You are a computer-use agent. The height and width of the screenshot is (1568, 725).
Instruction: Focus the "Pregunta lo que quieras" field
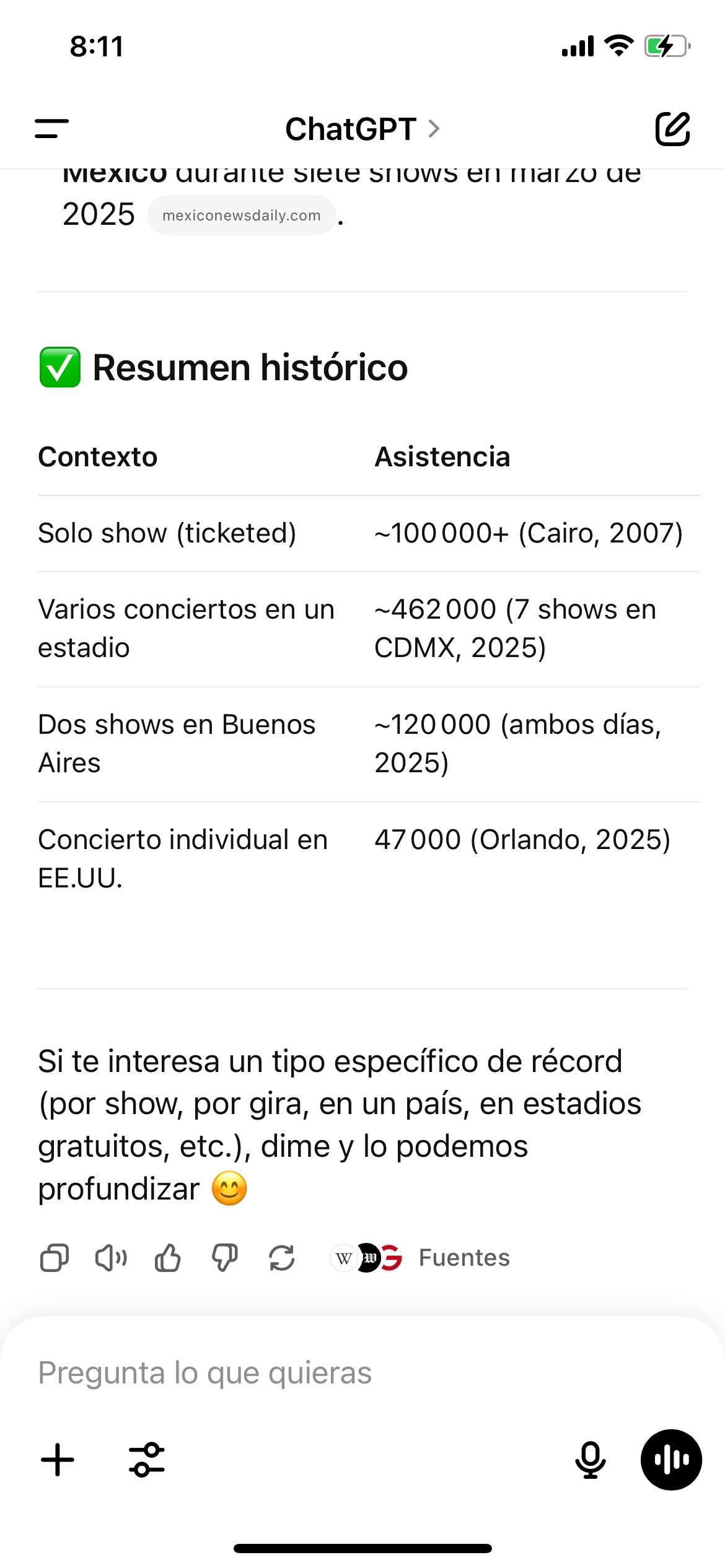pos(362,1373)
